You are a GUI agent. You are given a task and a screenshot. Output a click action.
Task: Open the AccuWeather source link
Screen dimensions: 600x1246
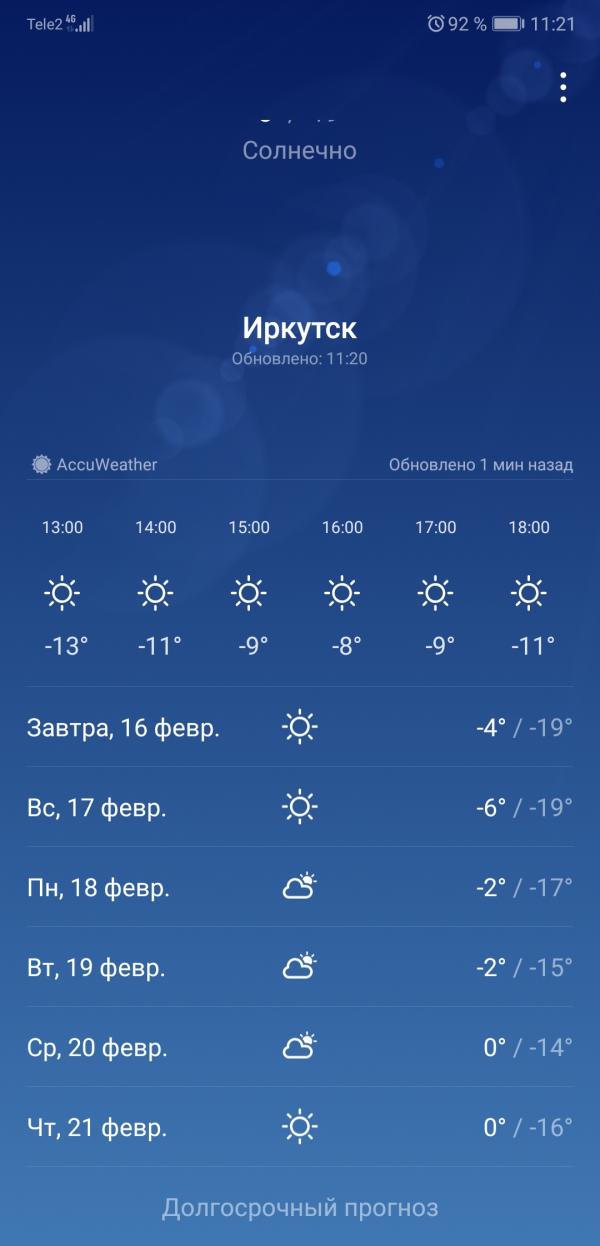tap(95, 464)
